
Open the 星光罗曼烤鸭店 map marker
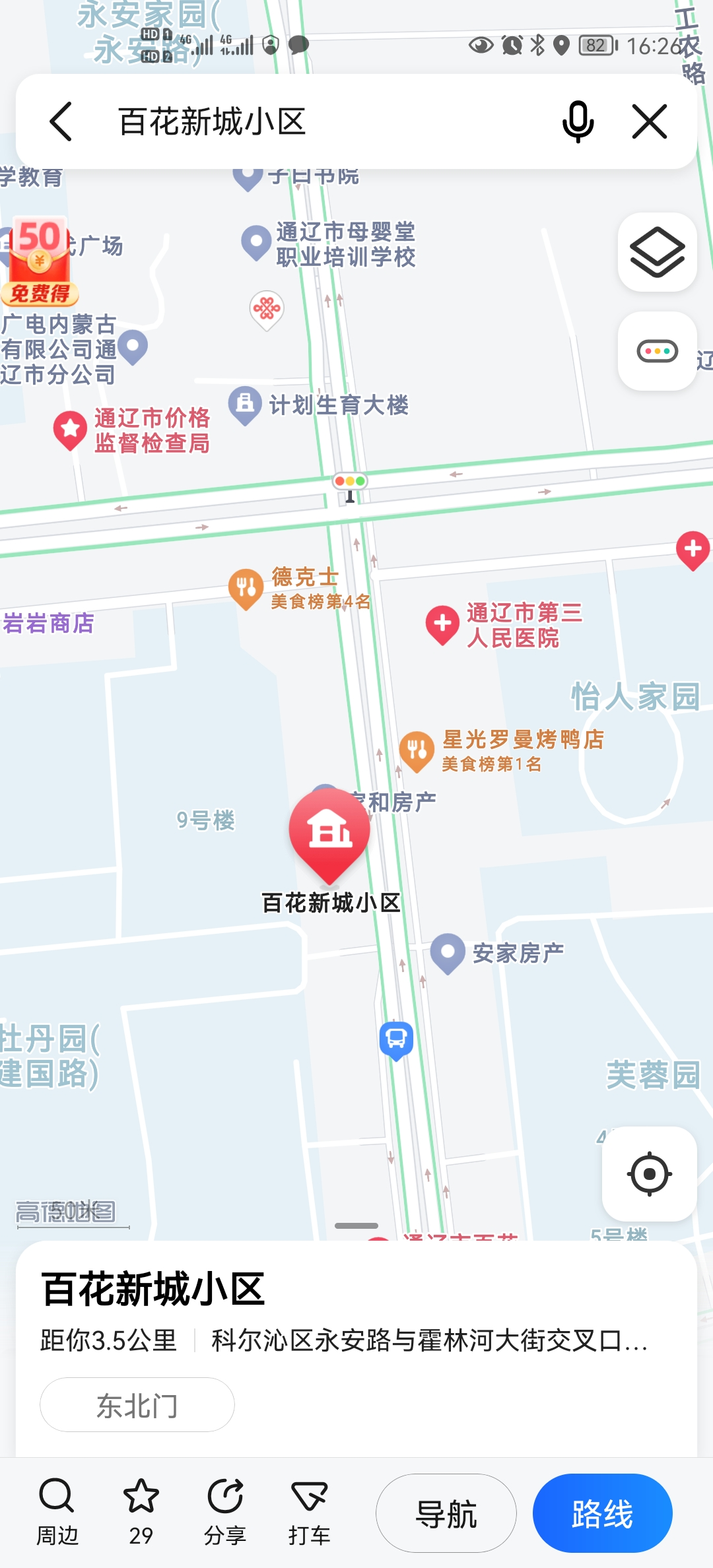417,750
